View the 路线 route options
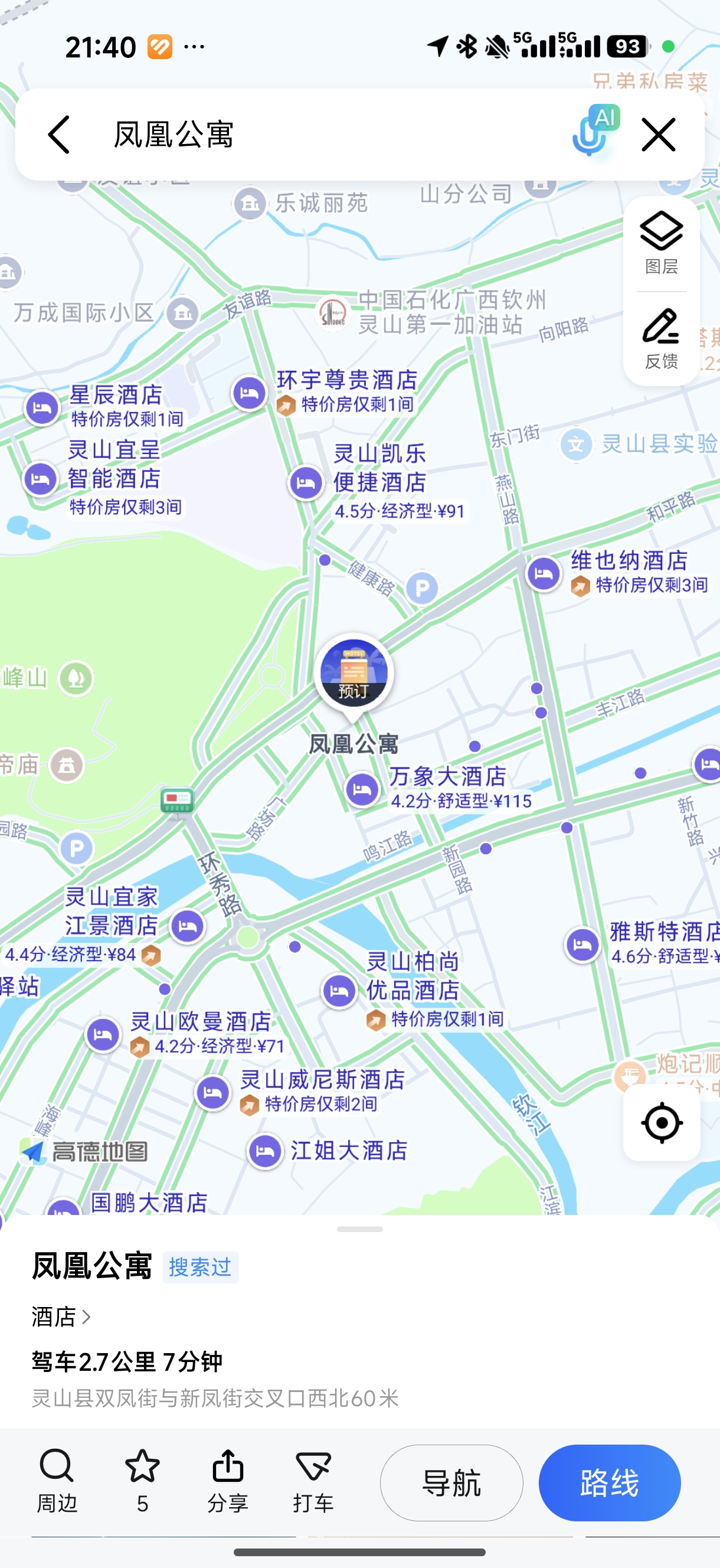This screenshot has width=720, height=1568. (x=609, y=1482)
